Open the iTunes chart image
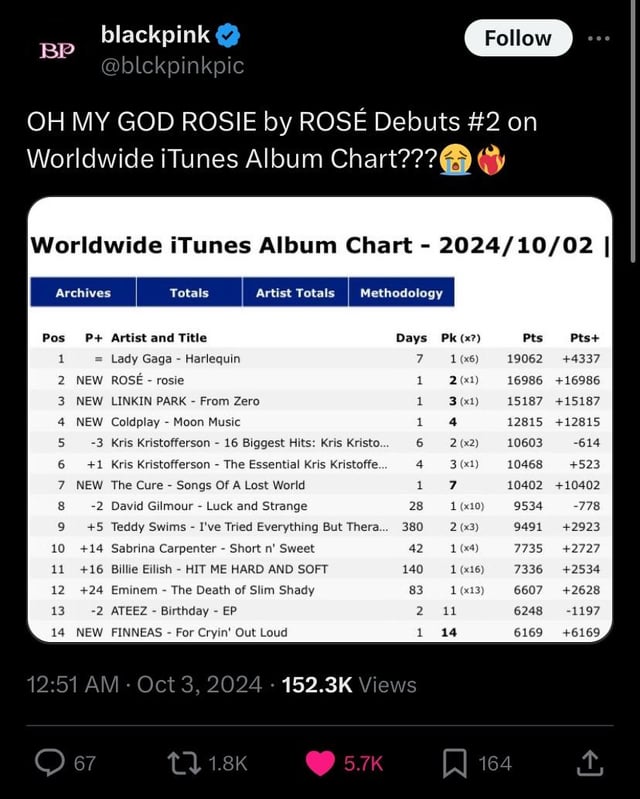The height and width of the screenshot is (799, 640). pos(320,419)
